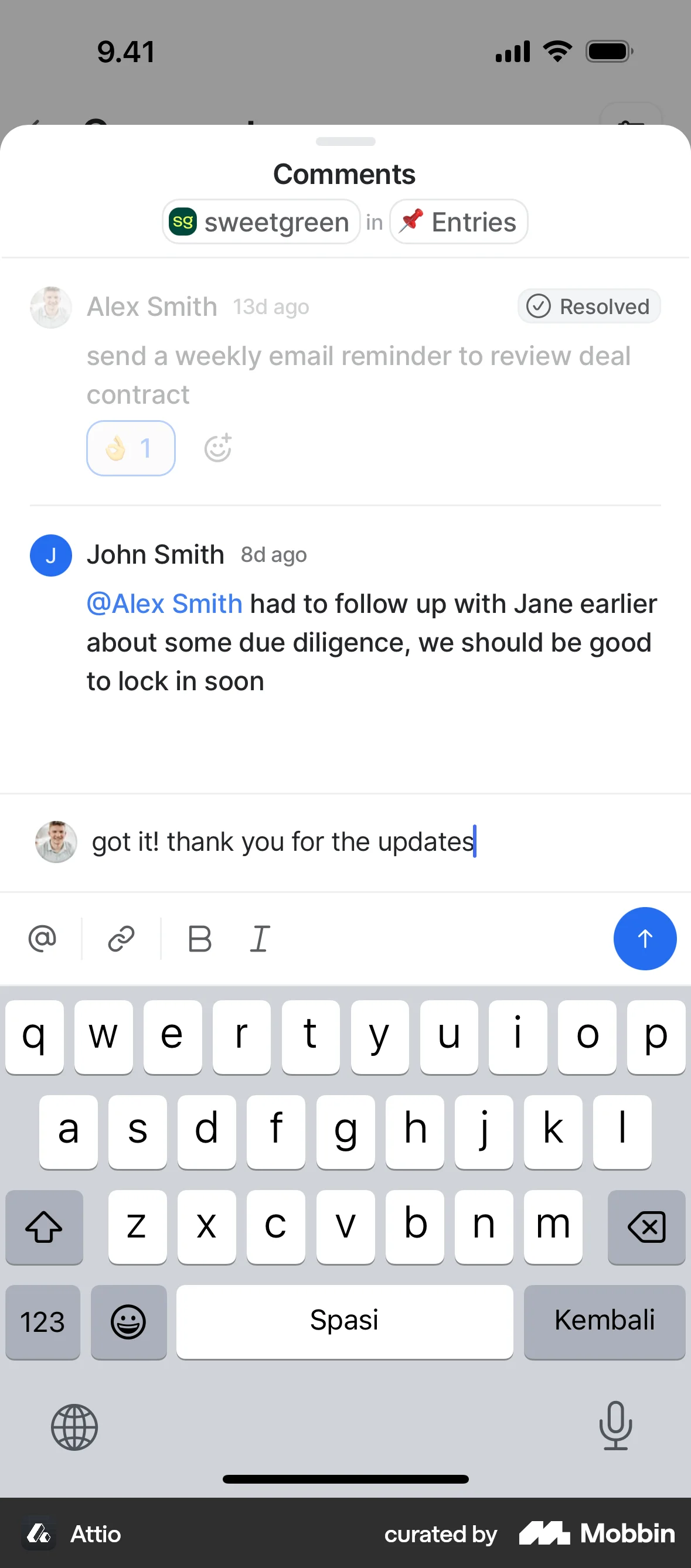Image resolution: width=691 pixels, height=1568 pixels.
Task: Select the Comments header
Action: click(345, 173)
